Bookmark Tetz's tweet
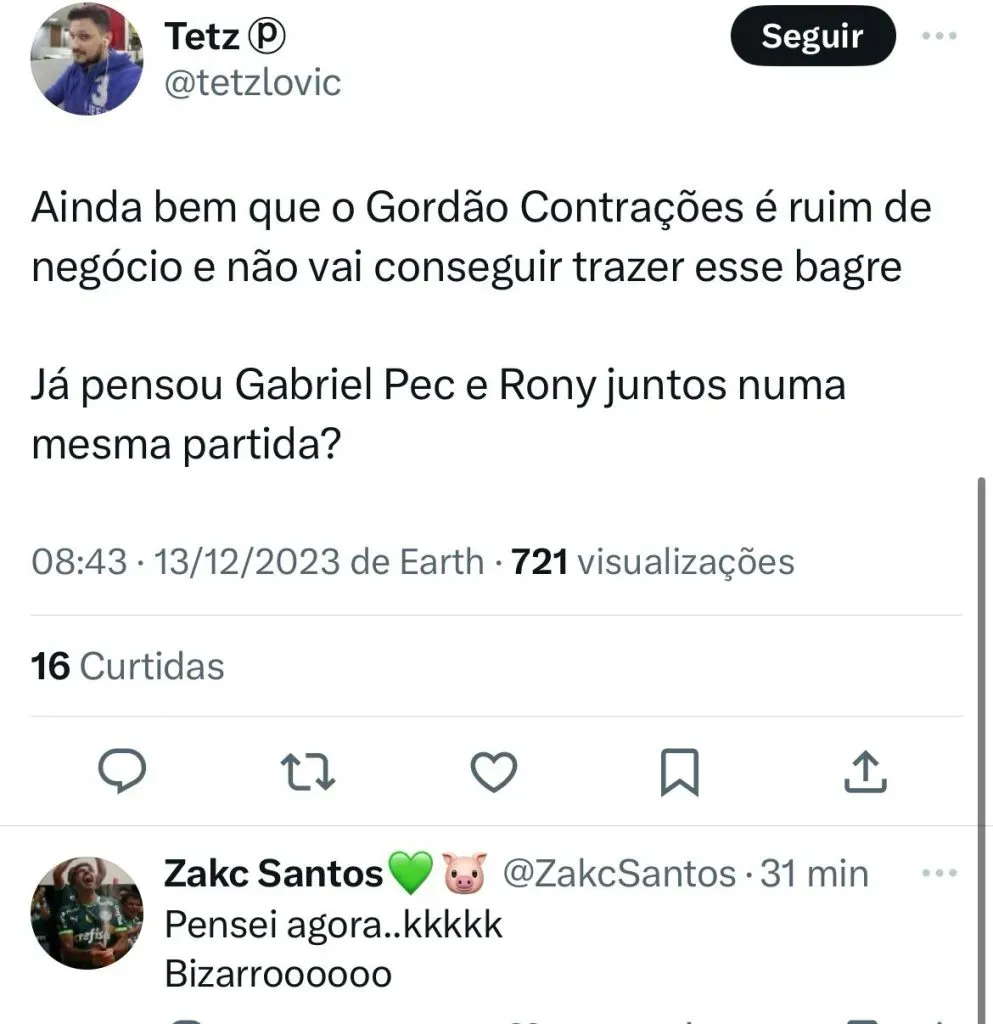This screenshot has width=993, height=1024. pyautogui.click(x=680, y=771)
